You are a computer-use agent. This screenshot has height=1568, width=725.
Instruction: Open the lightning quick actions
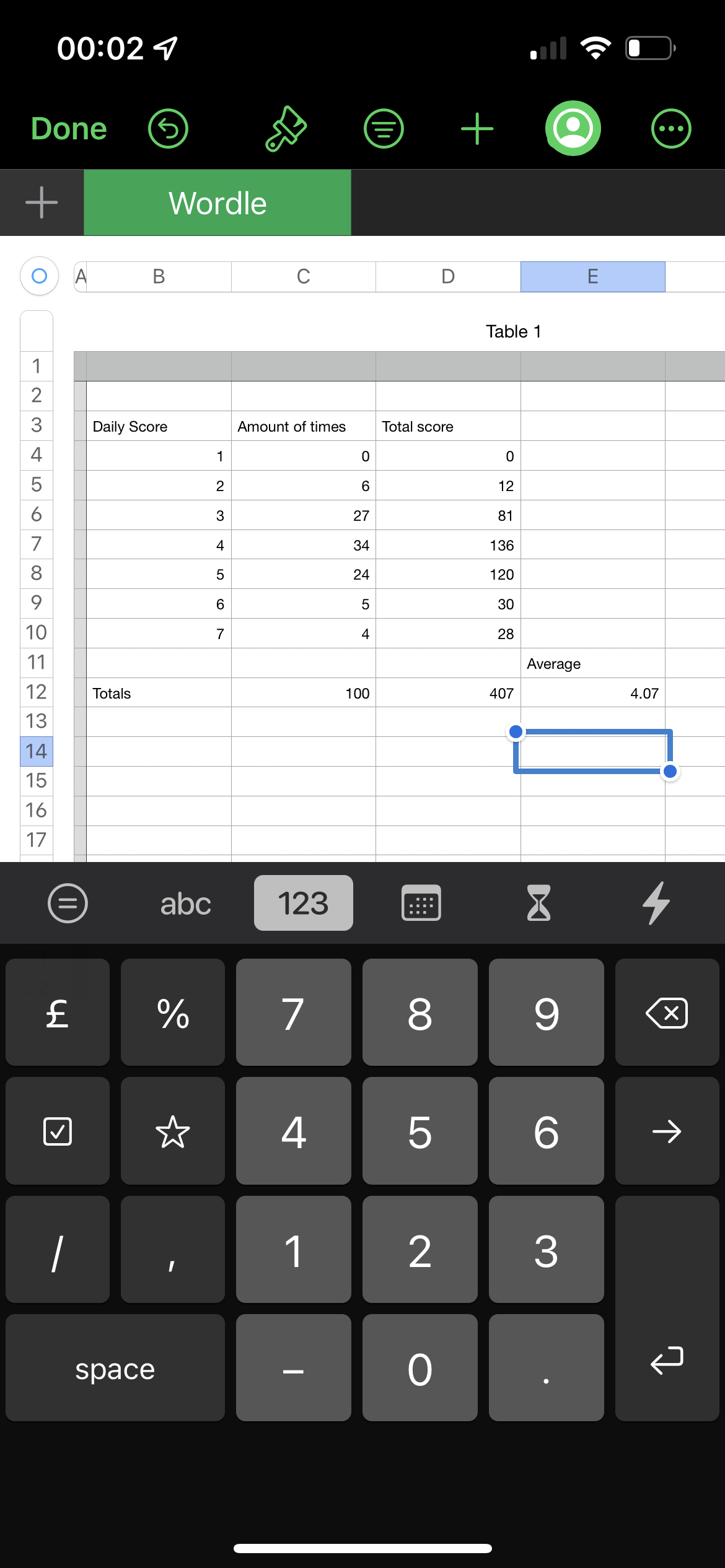656,903
